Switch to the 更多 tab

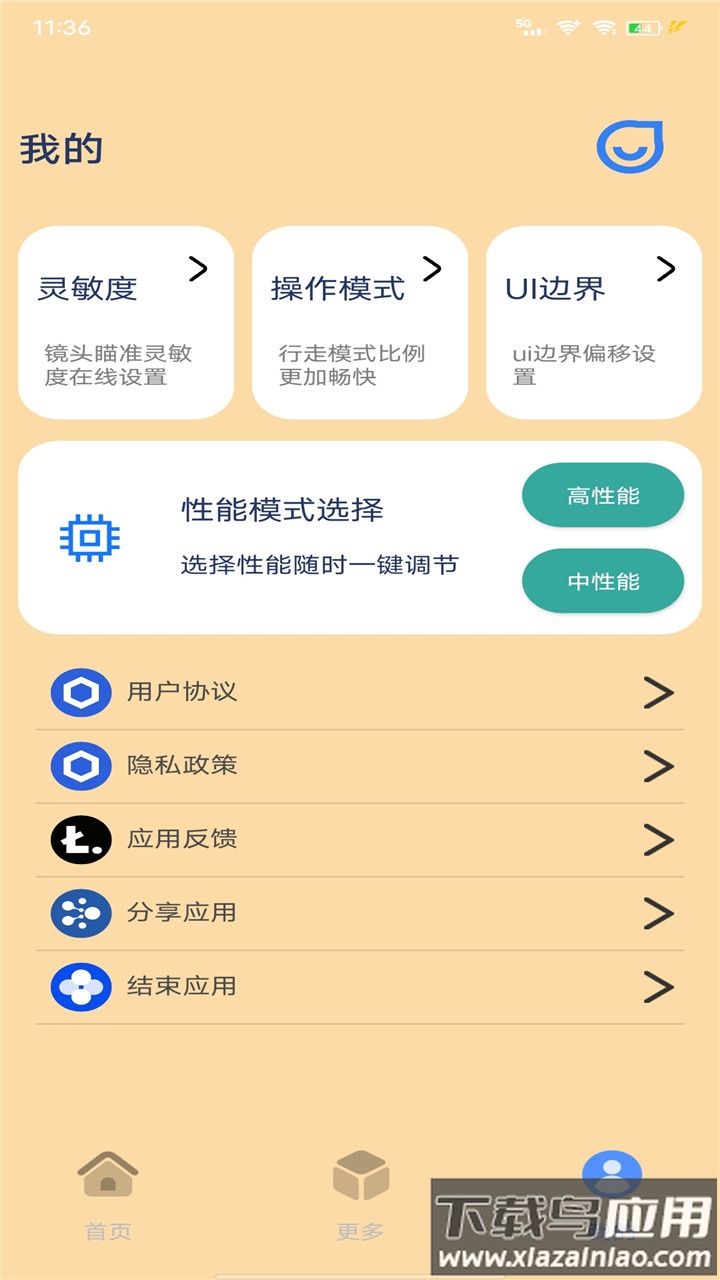coord(361,1195)
